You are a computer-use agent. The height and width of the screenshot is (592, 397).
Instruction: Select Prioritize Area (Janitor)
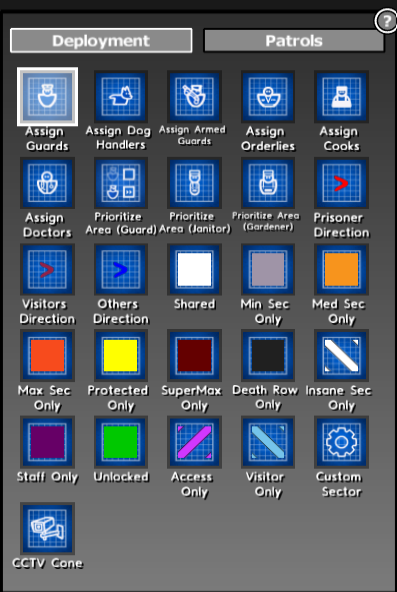[194, 183]
